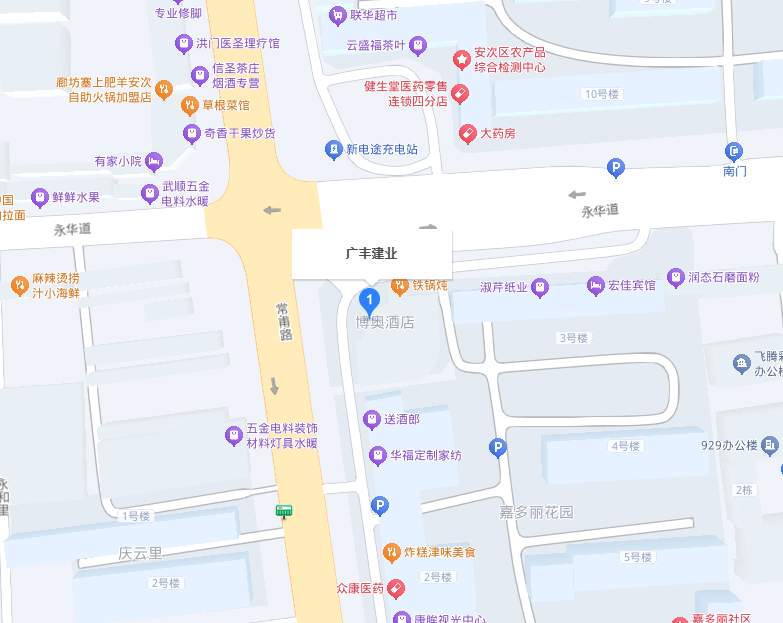
Task: Select the 铁锅炖 restaurant marker
Action: [x=400, y=287]
